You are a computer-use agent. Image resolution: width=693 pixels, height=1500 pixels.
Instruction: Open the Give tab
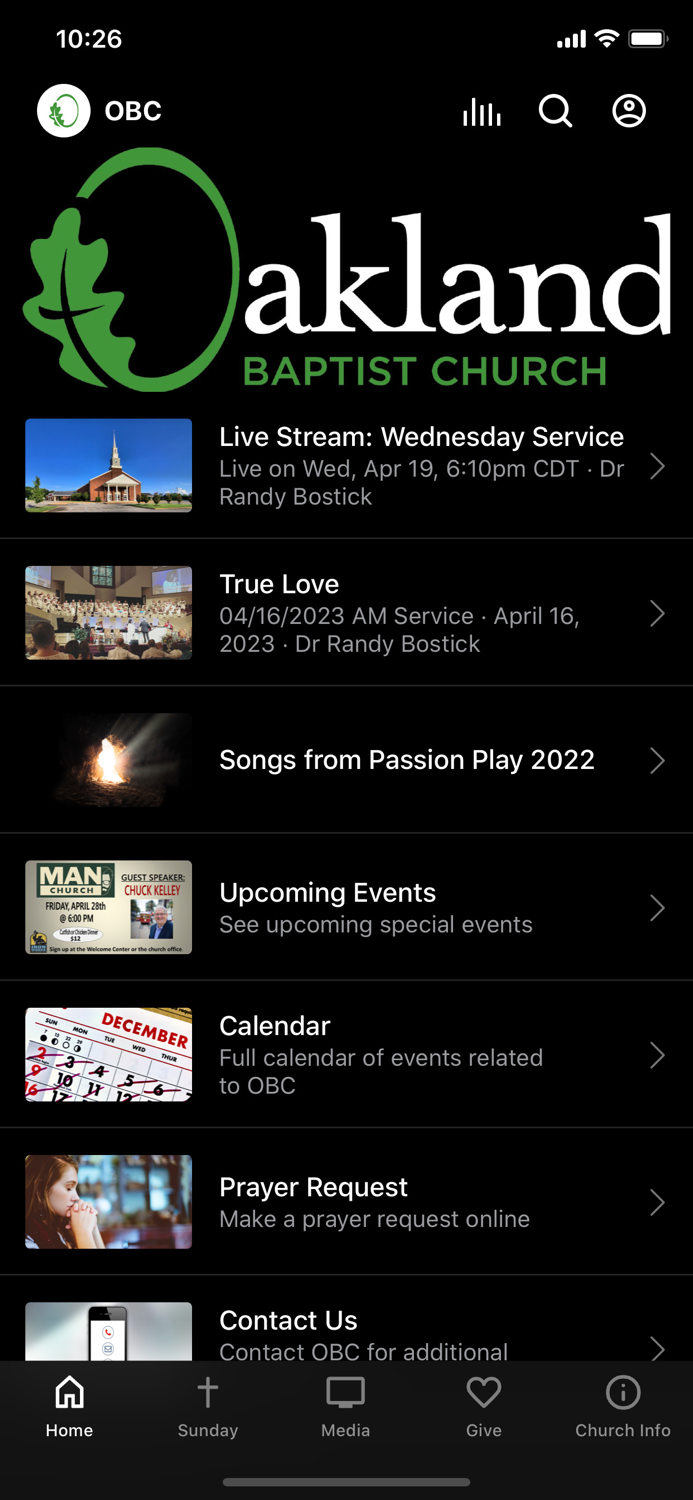(x=484, y=1407)
